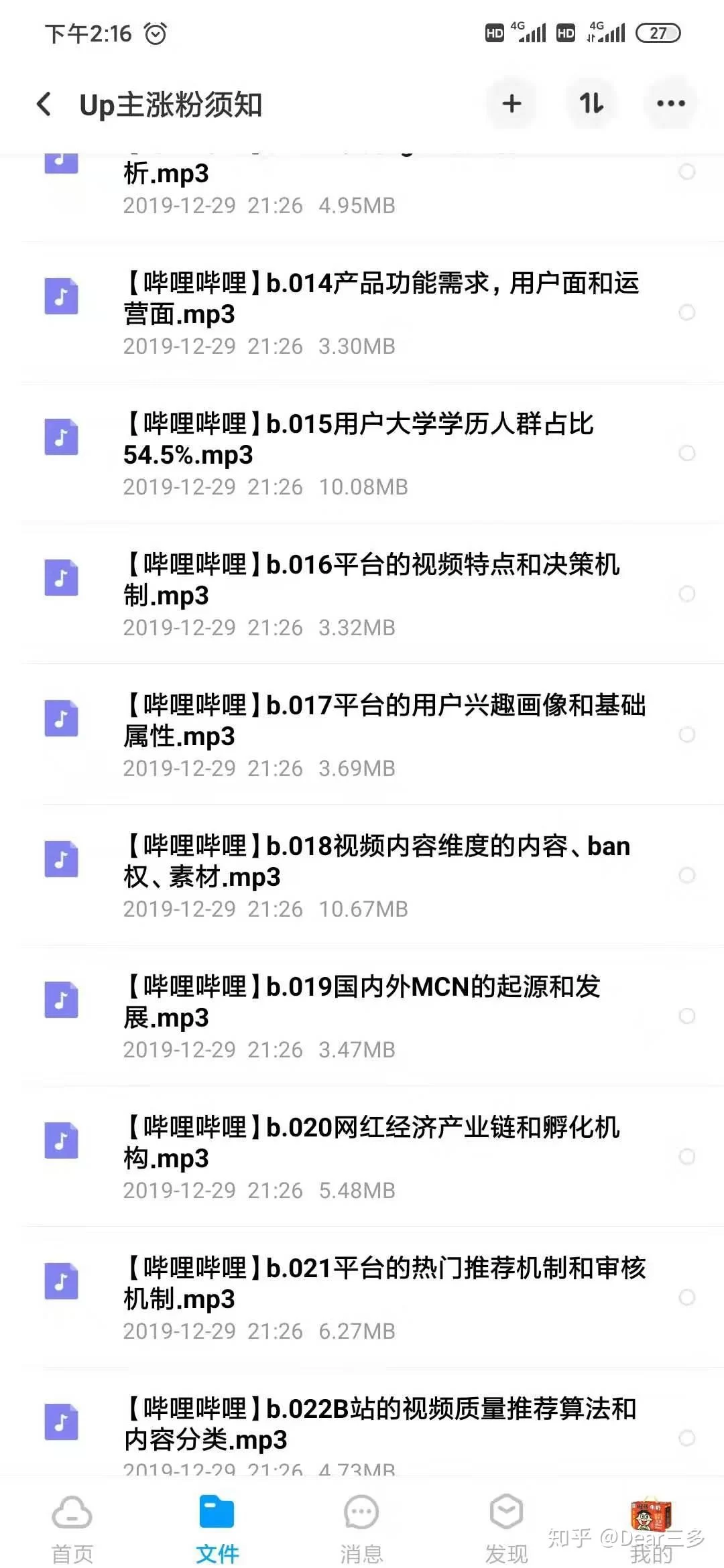Open the b.014产品功能需求 mp3 file
This screenshot has height=1568, width=724.
click(x=381, y=299)
